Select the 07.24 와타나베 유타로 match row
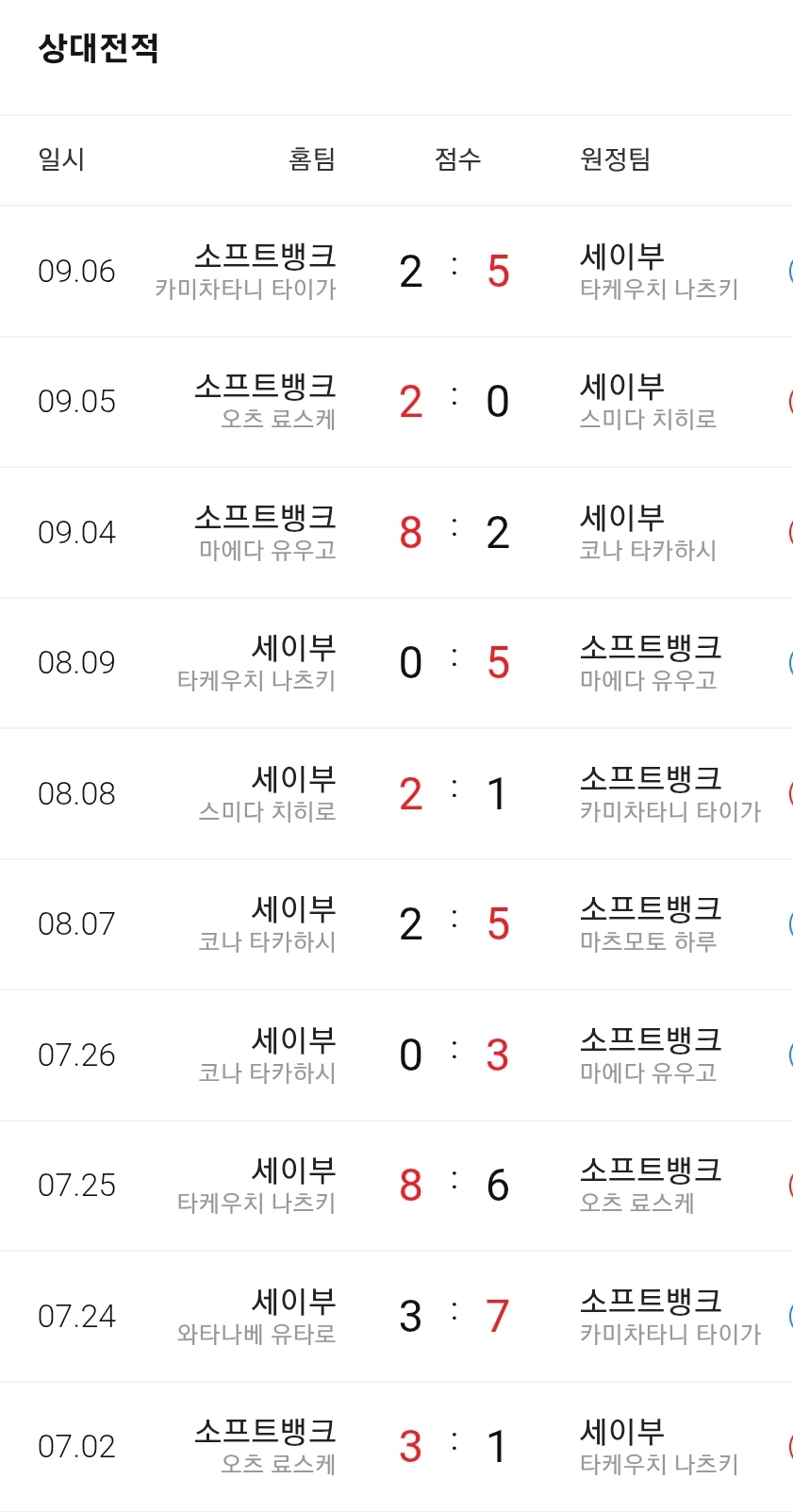The height and width of the screenshot is (1512, 793). [396, 1317]
